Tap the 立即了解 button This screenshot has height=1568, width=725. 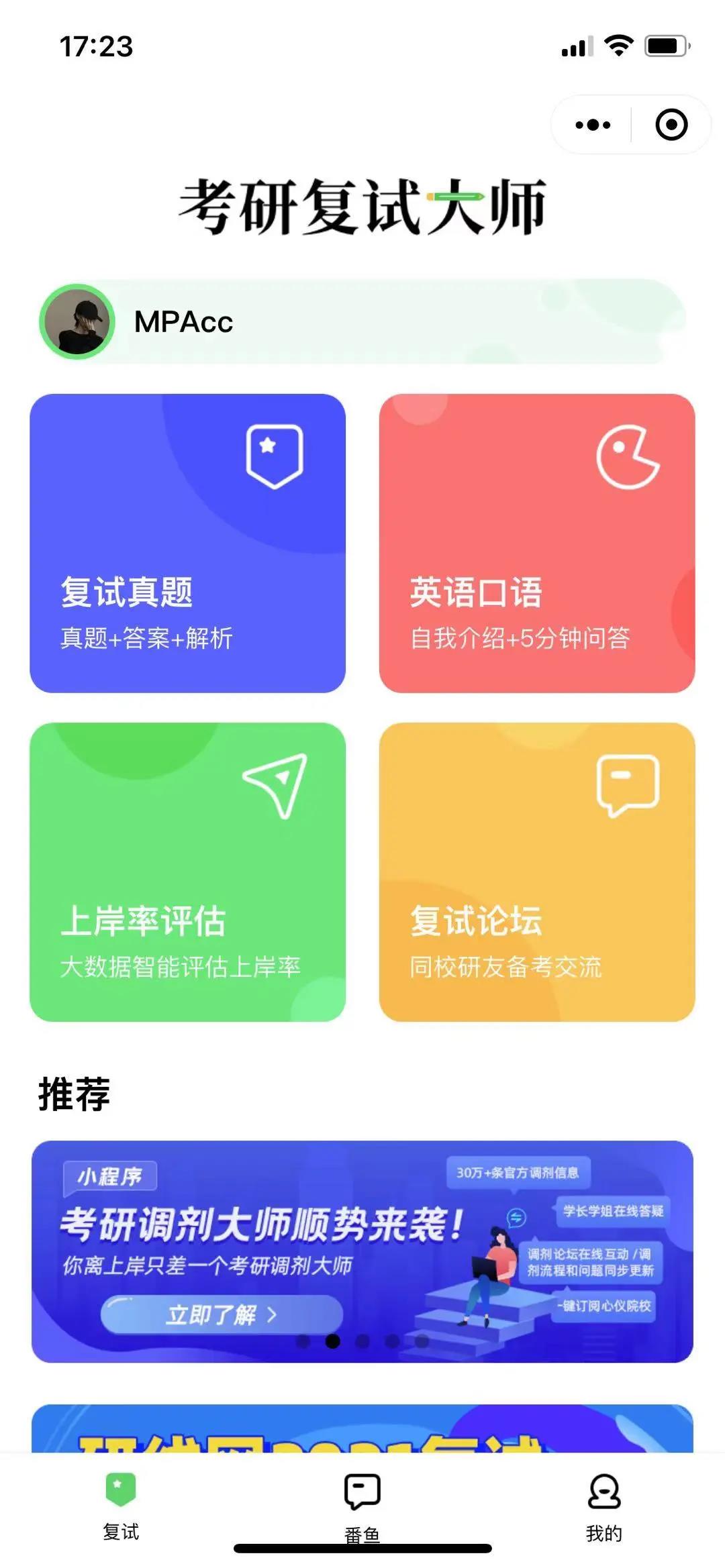(x=222, y=1314)
